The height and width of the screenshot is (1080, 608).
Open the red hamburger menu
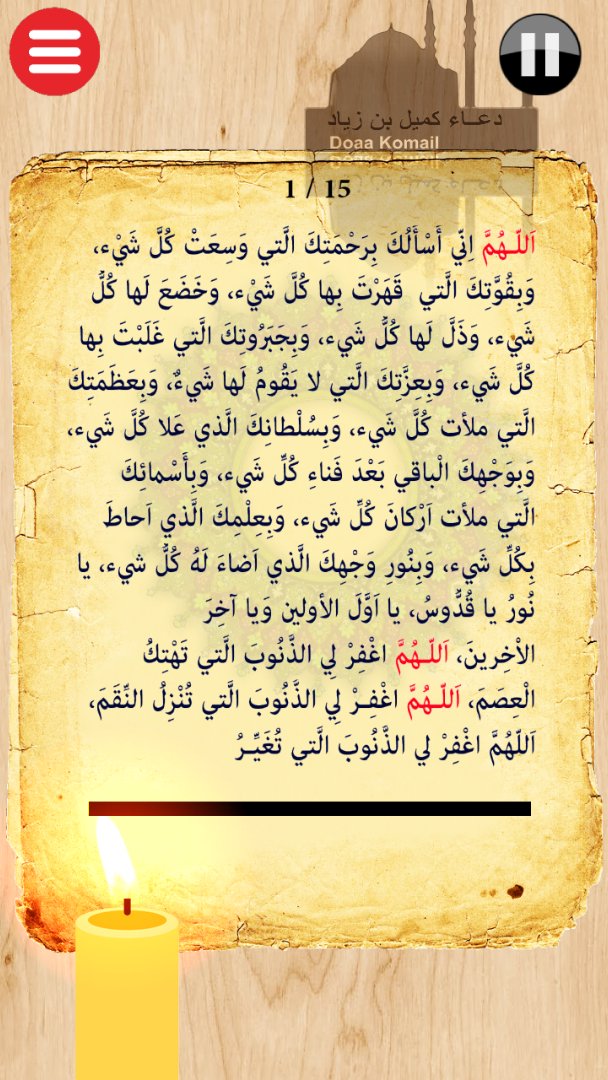click(55, 52)
